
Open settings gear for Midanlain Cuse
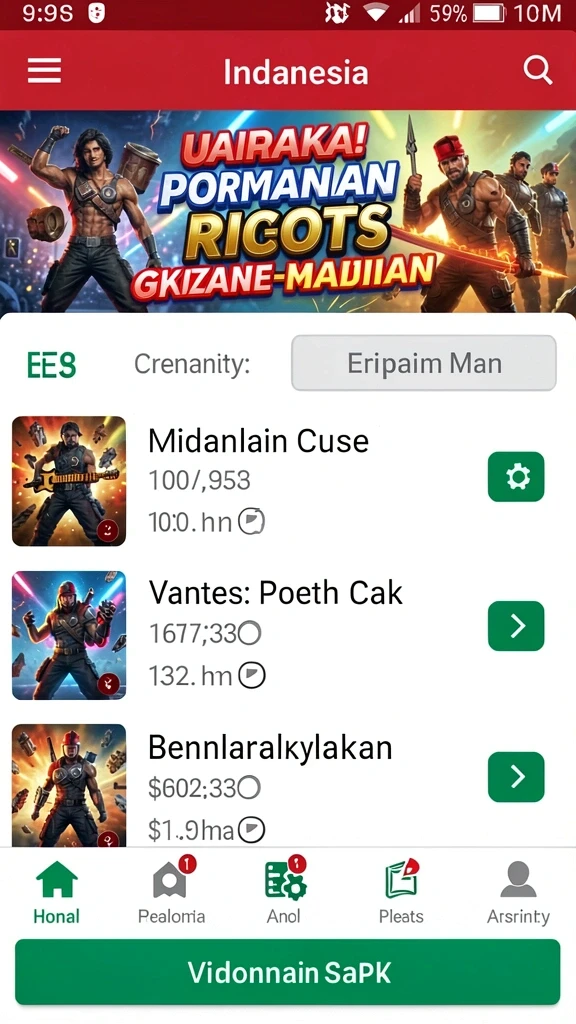(516, 477)
